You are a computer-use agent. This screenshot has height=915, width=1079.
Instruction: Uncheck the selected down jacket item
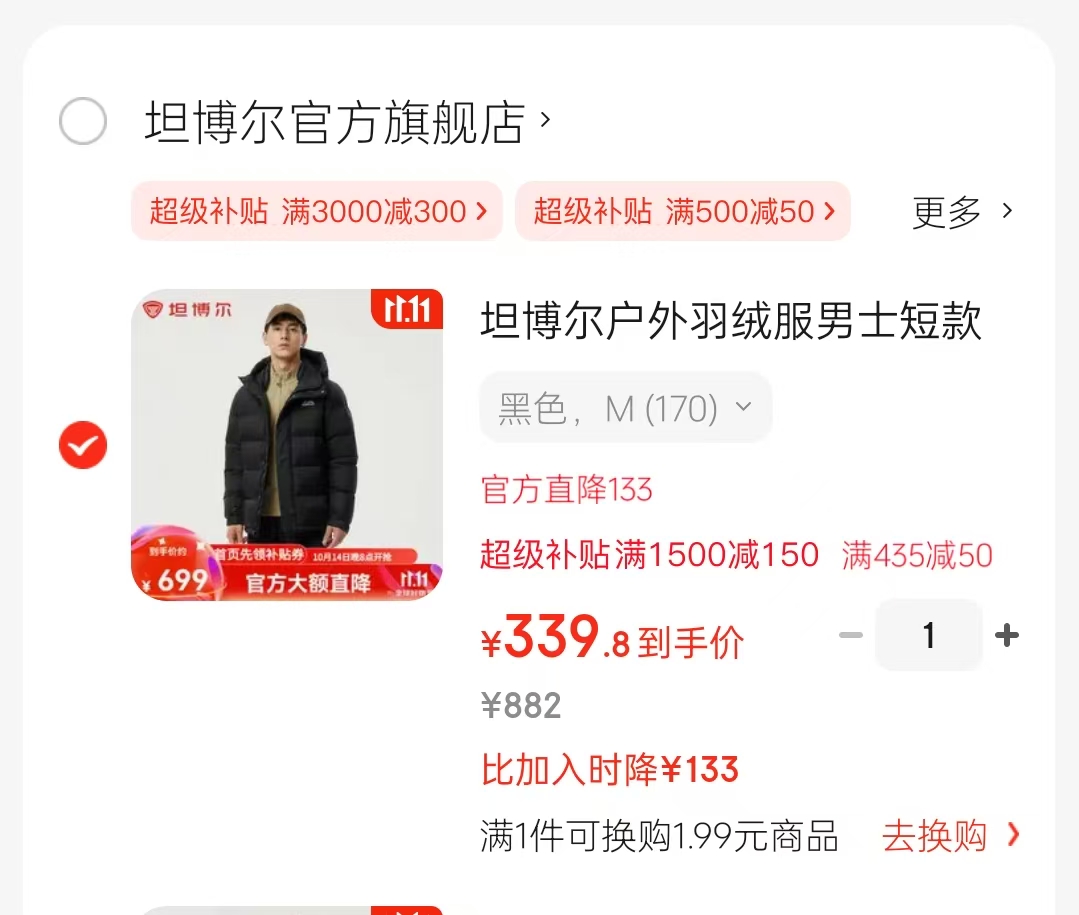tap(83, 445)
